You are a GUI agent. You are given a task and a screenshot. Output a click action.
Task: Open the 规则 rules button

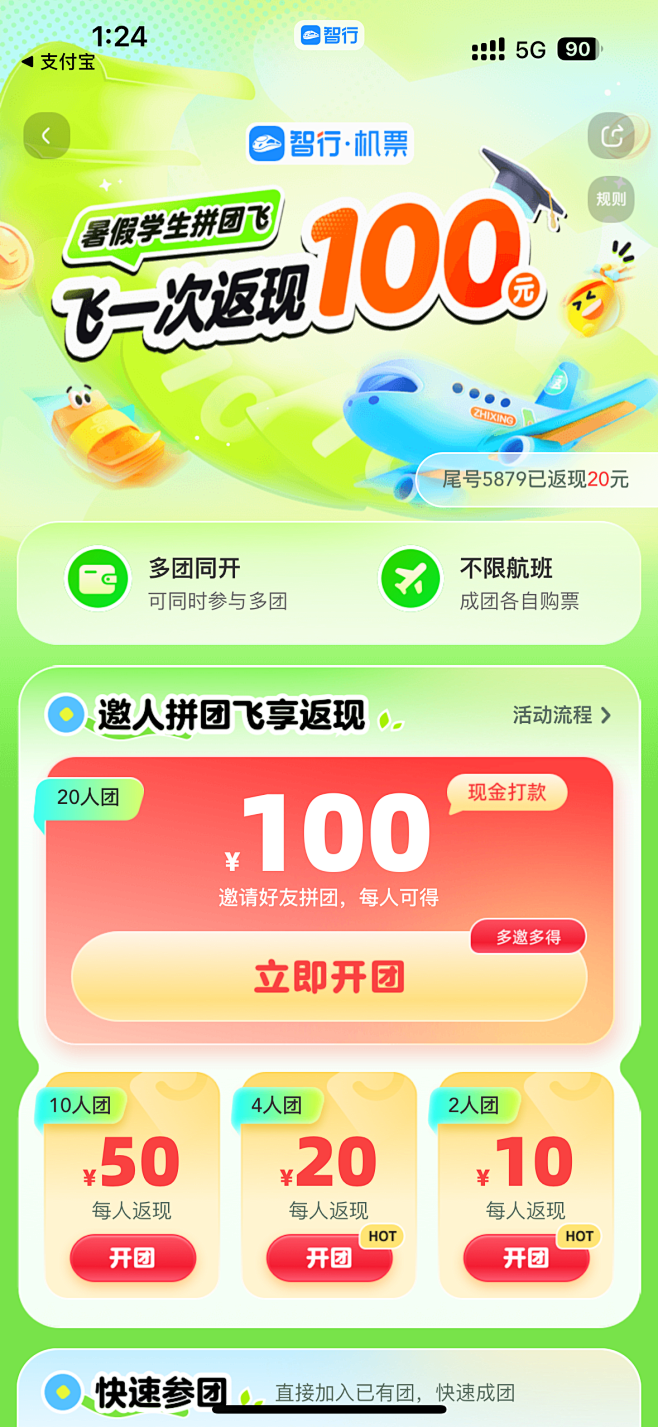(611, 198)
